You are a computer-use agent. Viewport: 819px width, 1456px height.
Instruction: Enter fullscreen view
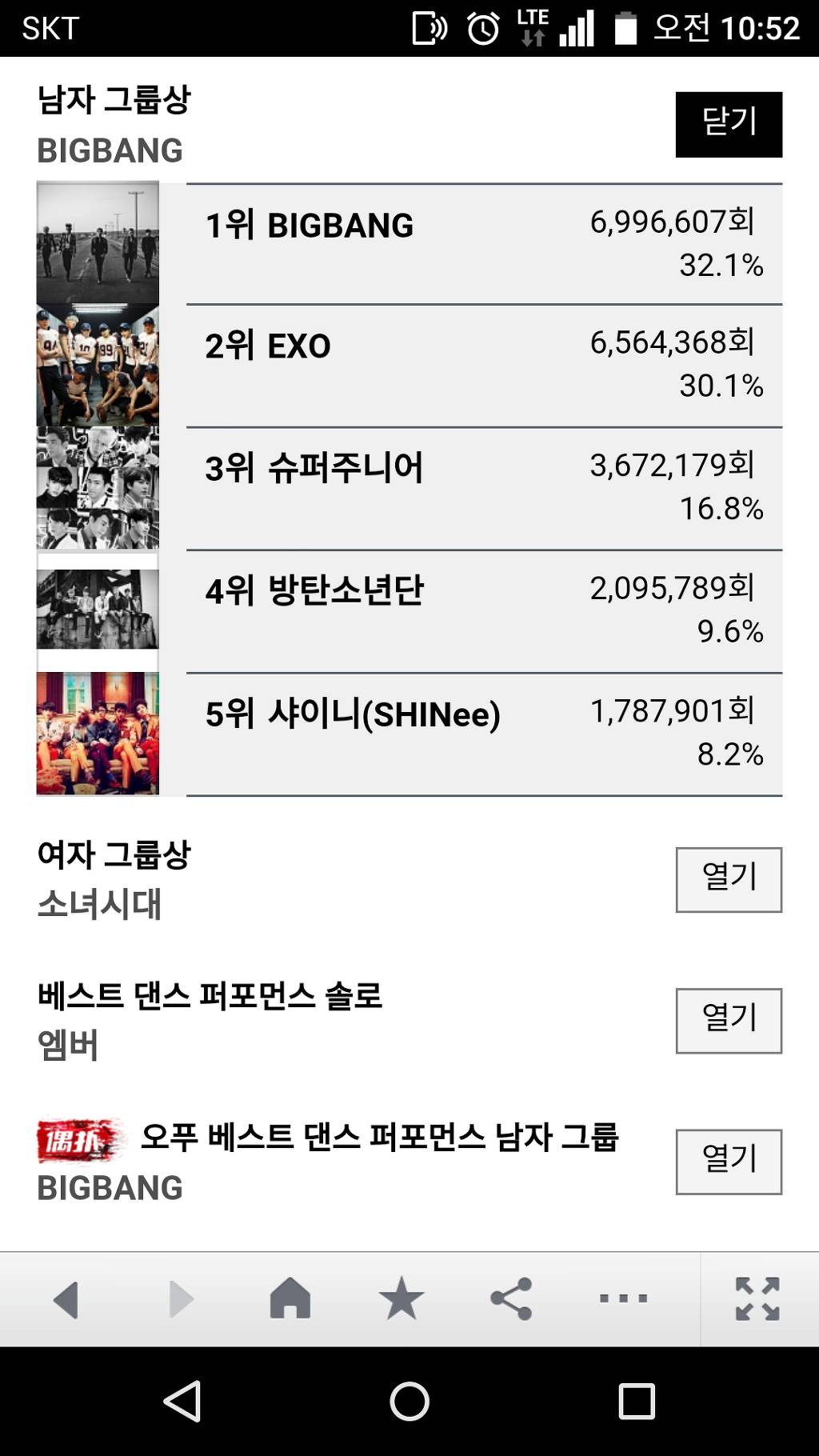(x=757, y=1299)
